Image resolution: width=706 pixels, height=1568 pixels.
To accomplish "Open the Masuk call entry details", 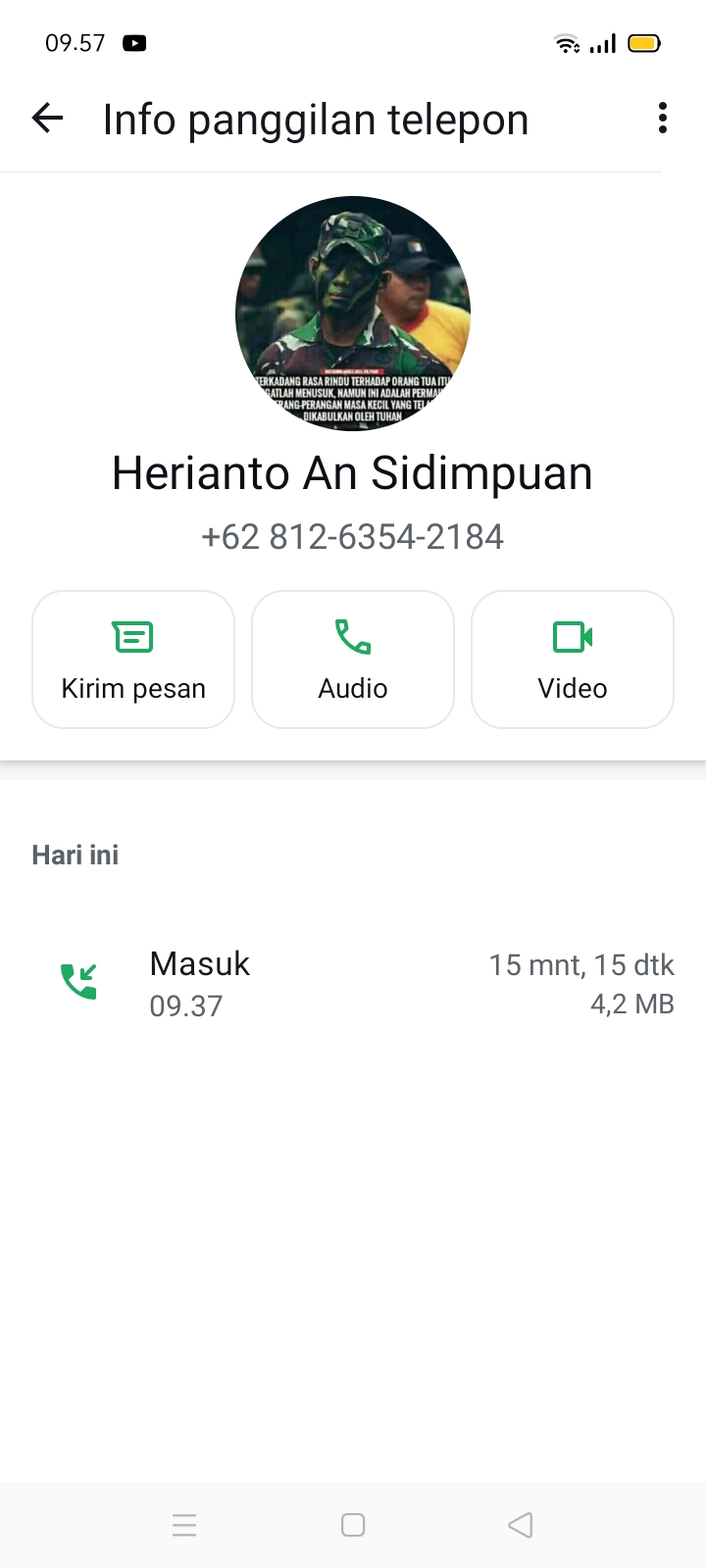I will [x=199, y=963].
